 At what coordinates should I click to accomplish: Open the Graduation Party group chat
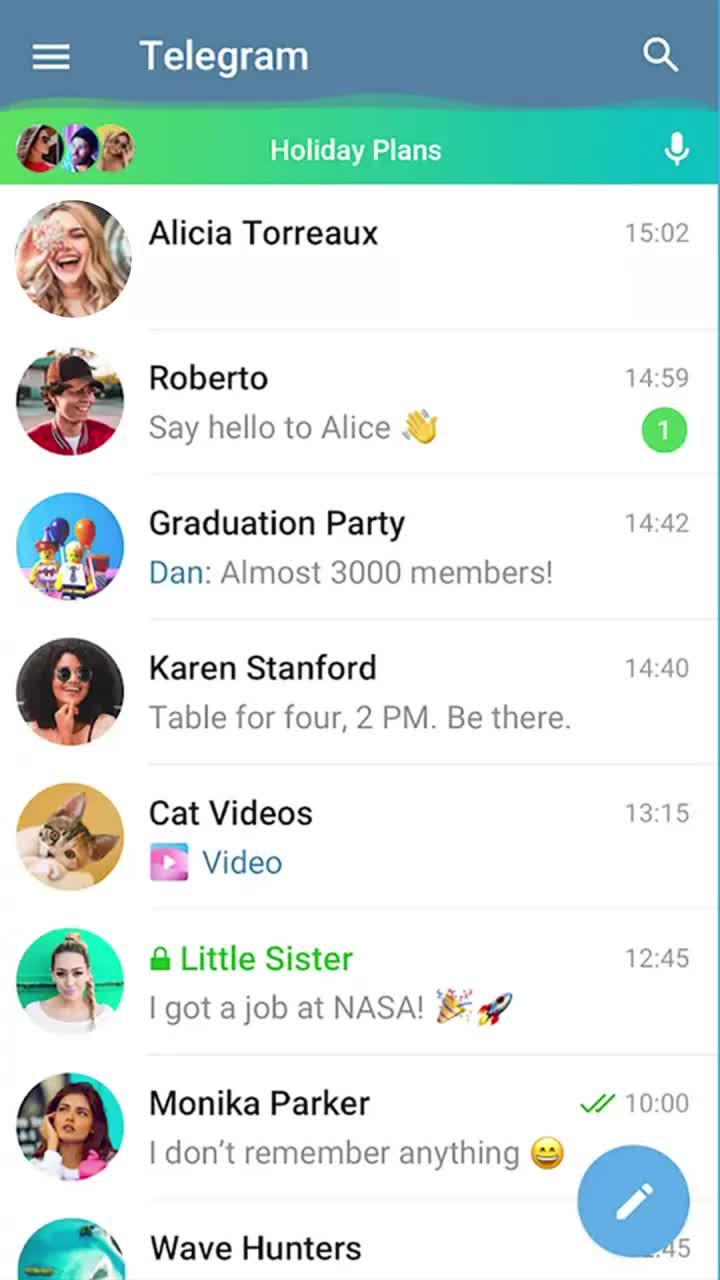[x=360, y=546]
